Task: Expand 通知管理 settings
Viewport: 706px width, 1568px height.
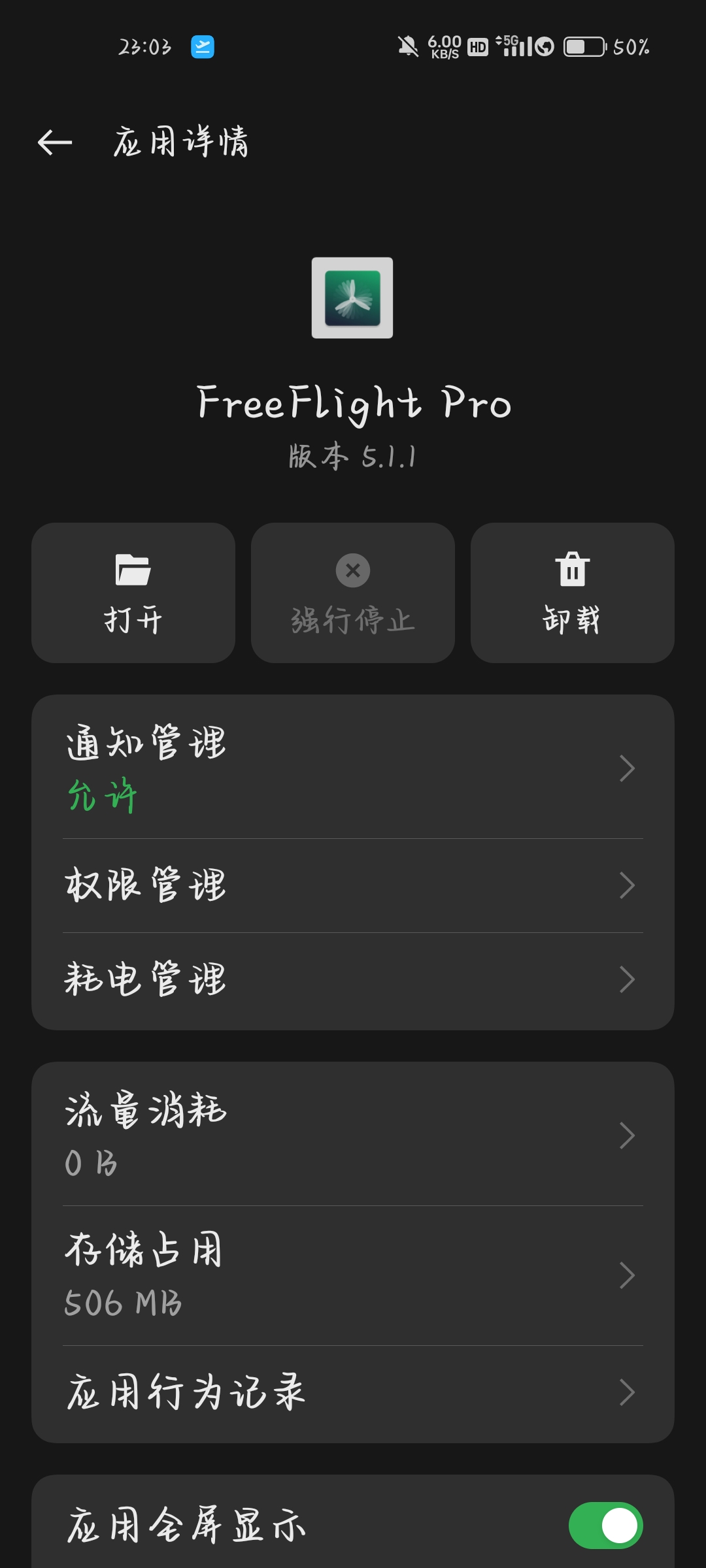Action: pyautogui.click(x=352, y=770)
